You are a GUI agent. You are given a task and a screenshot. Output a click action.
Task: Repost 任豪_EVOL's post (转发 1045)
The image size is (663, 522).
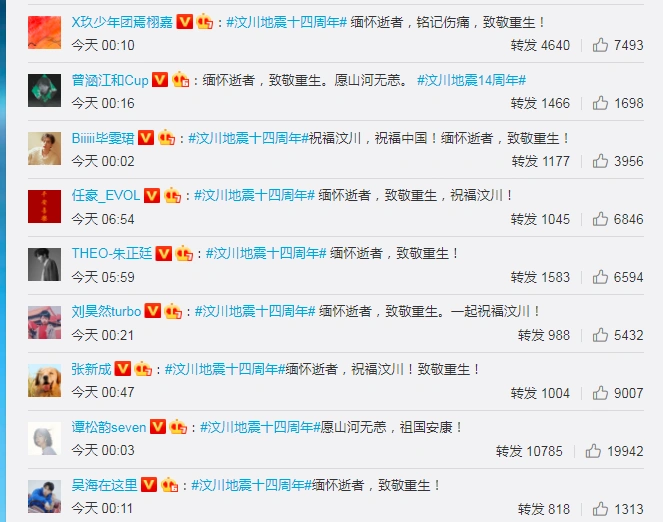540,219
